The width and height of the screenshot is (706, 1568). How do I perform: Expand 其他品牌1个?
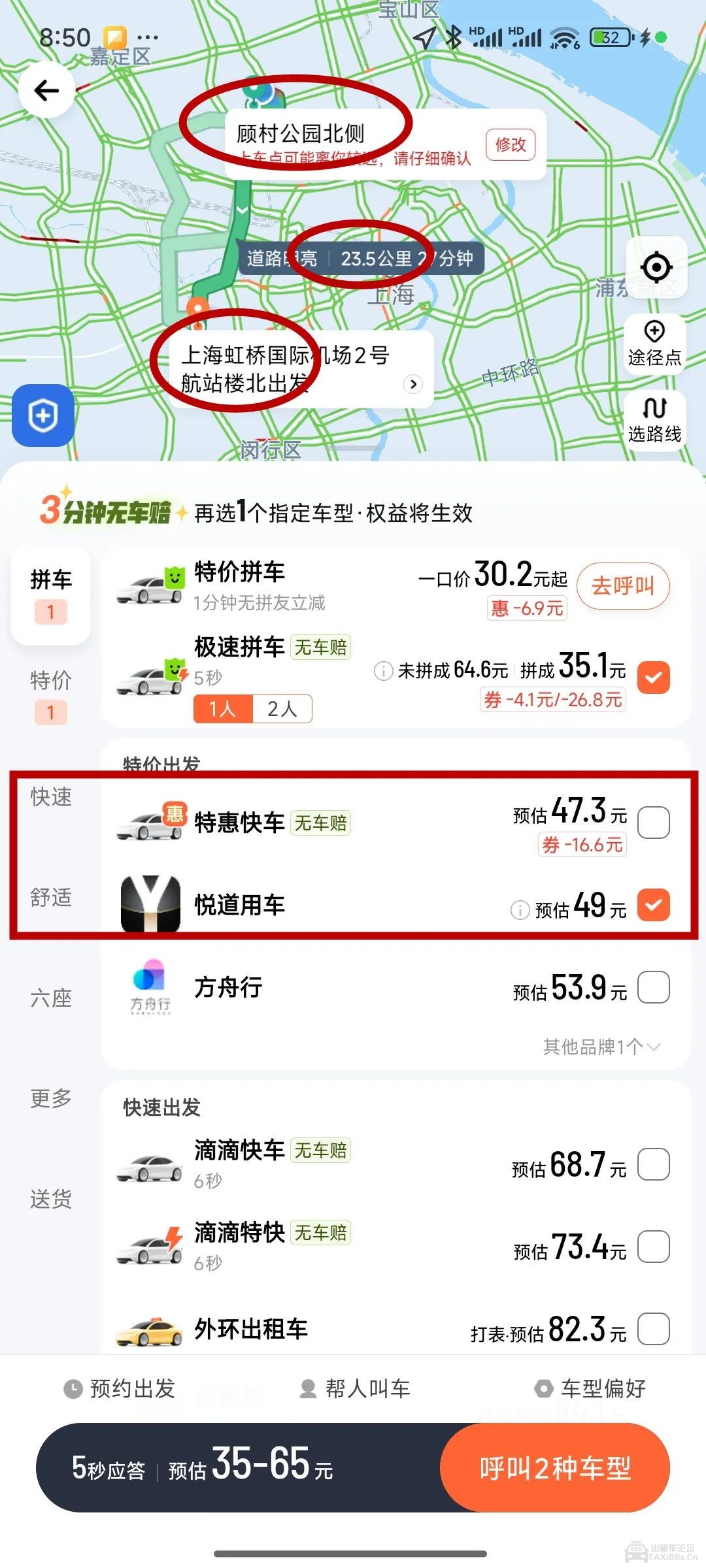pyautogui.click(x=601, y=1047)
